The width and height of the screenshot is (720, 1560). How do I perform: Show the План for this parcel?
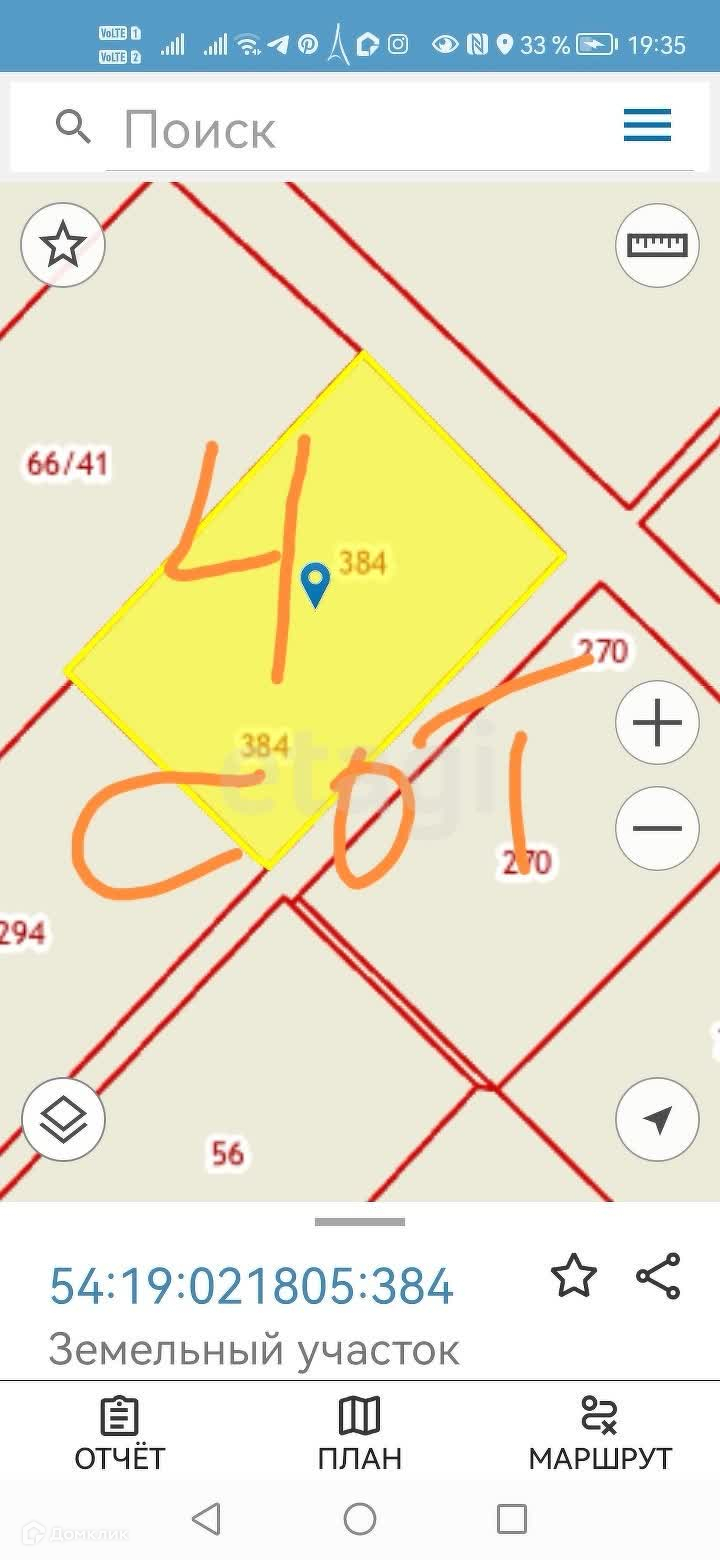[360, 1434]
